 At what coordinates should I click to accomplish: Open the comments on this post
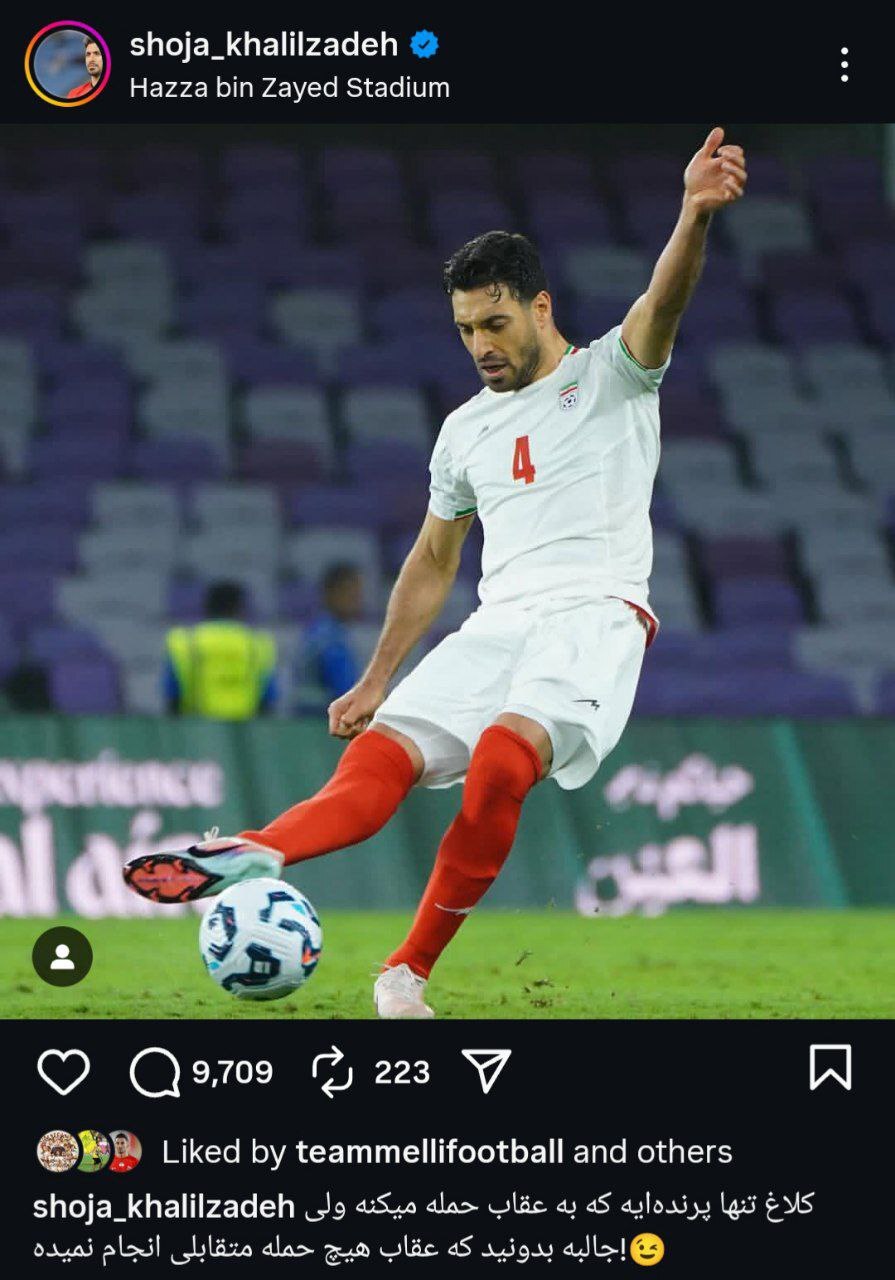[x=156, y=1072]
